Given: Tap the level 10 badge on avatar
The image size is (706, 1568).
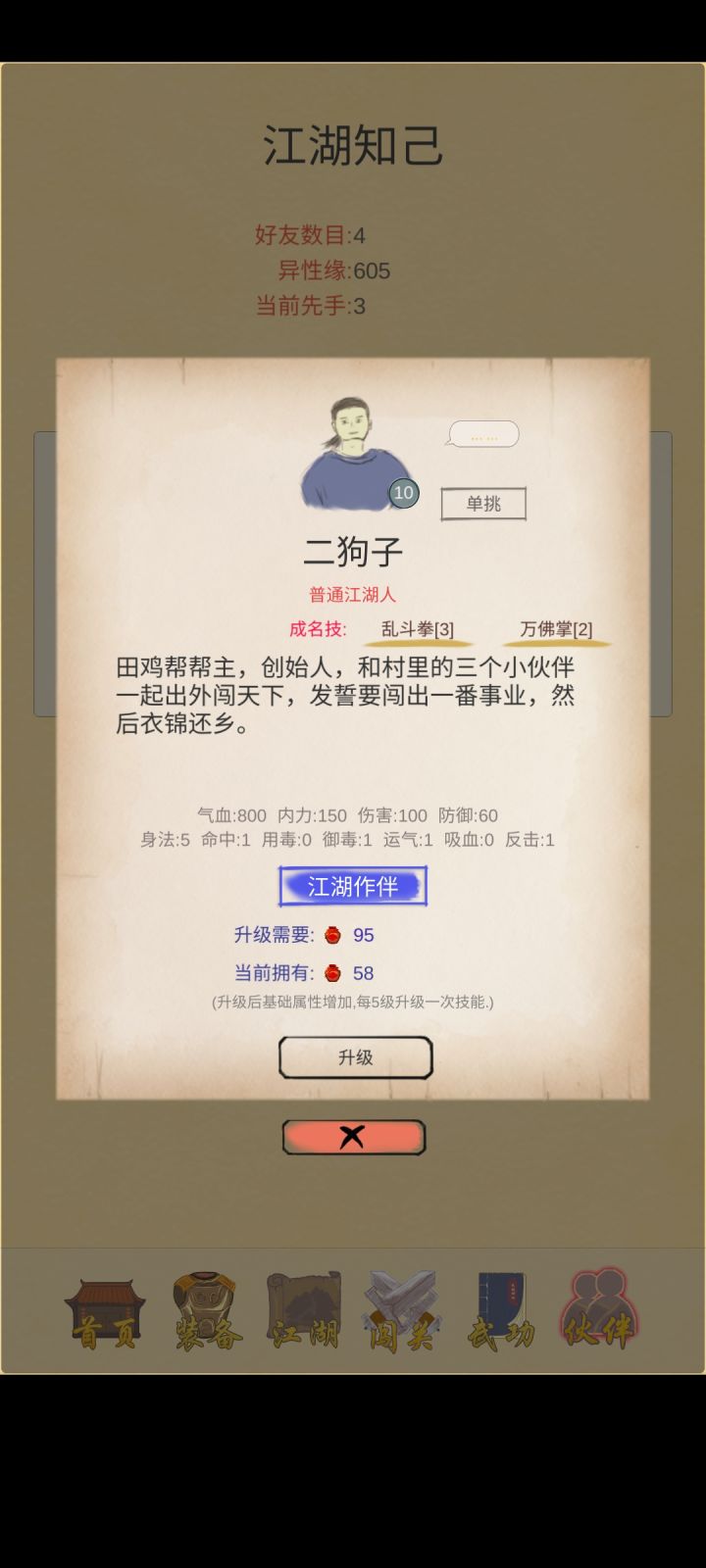Looking at the screenshot, I should (403, 493).
